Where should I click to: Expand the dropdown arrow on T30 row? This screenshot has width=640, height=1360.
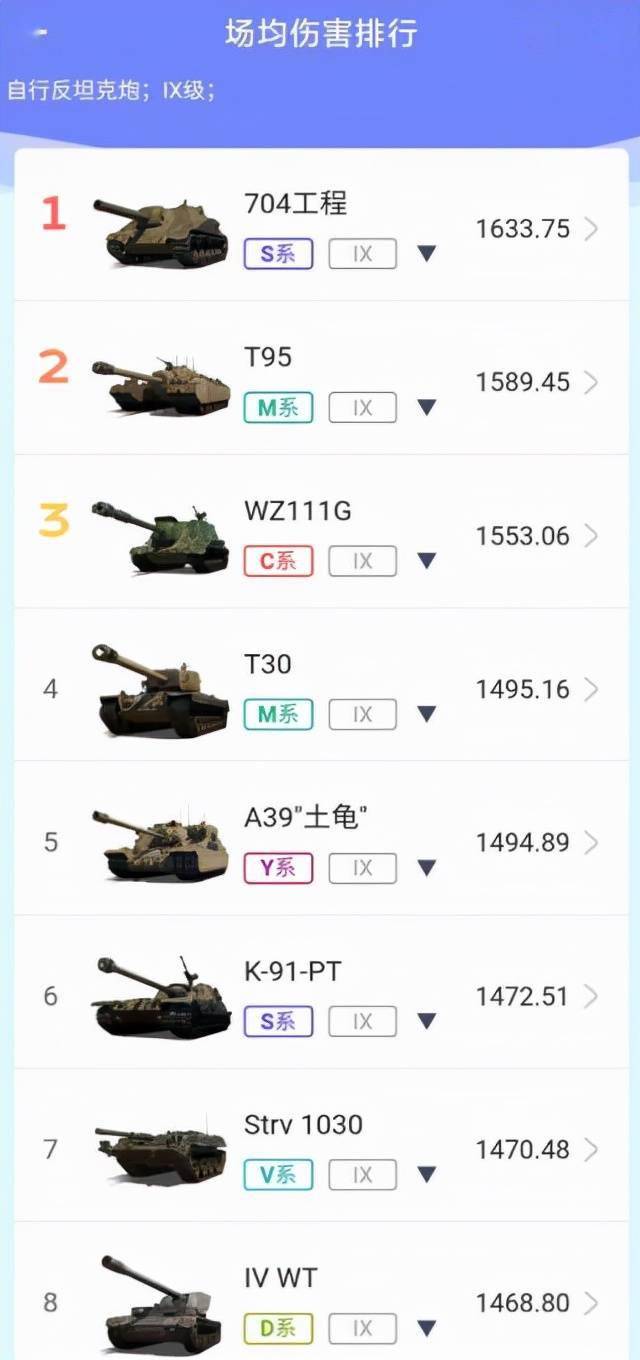point(427,714)
